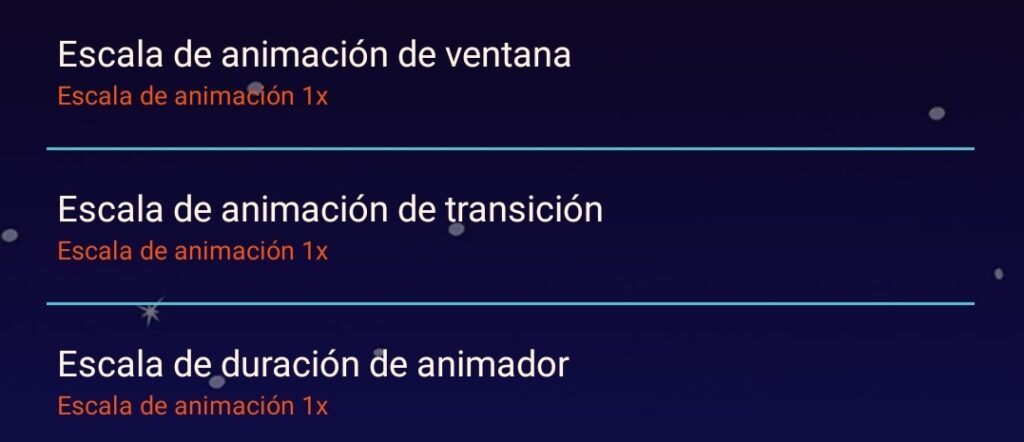
Task: Open Escala de animación de ventana setting
Action: click(314, 72)
